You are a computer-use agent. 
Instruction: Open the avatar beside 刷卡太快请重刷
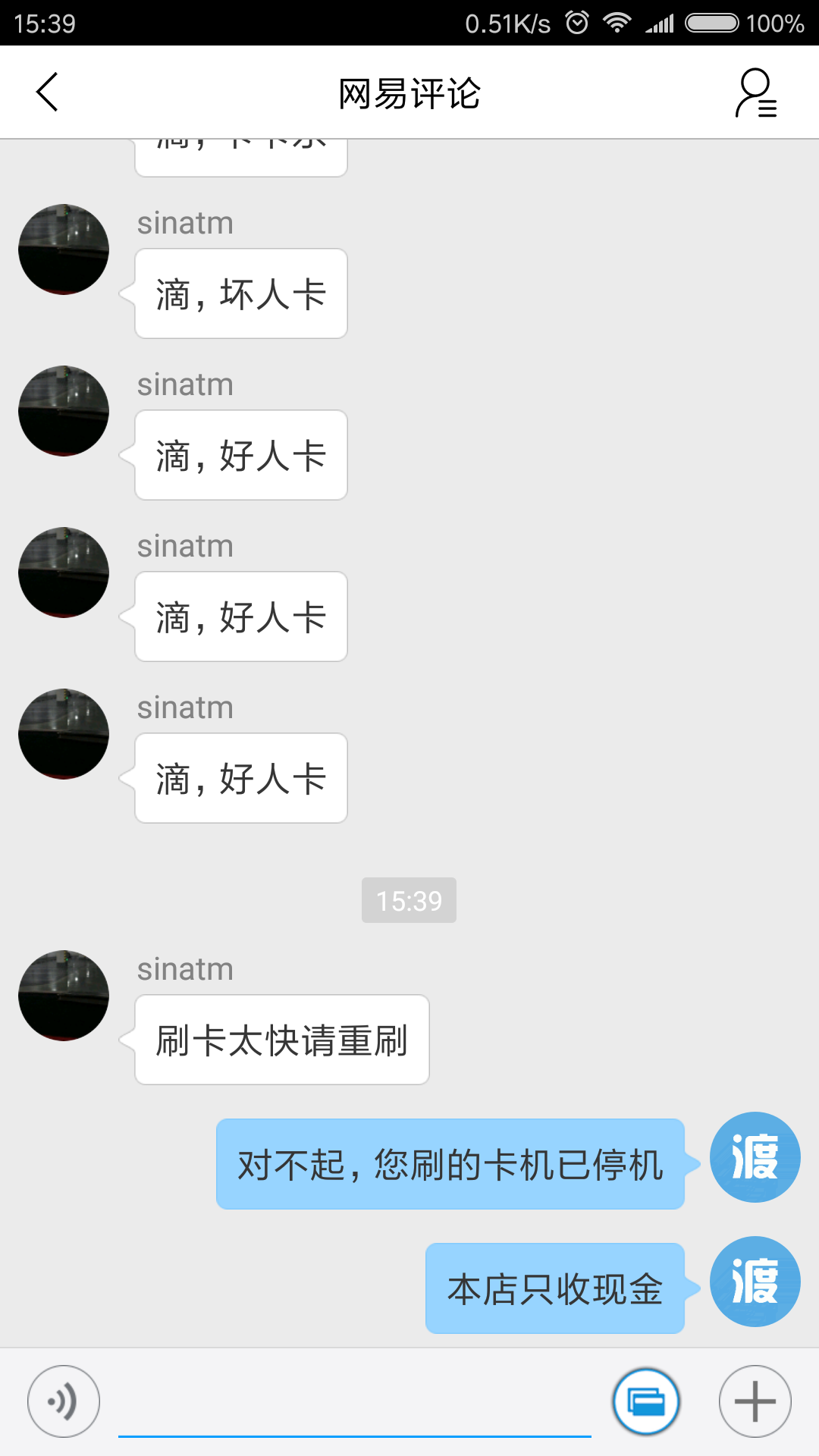63,996
